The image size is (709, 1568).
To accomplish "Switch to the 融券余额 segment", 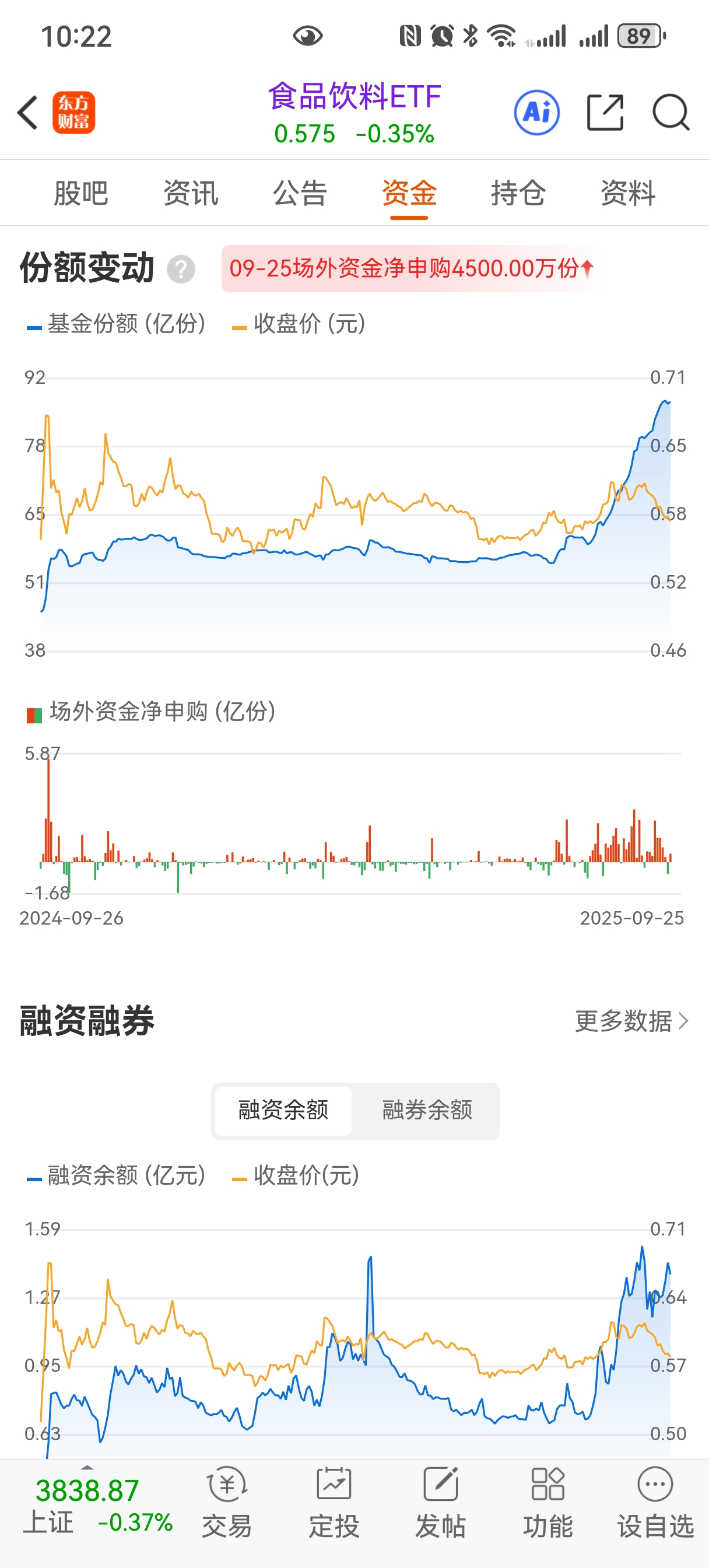I will click(x=427, y=1110).
